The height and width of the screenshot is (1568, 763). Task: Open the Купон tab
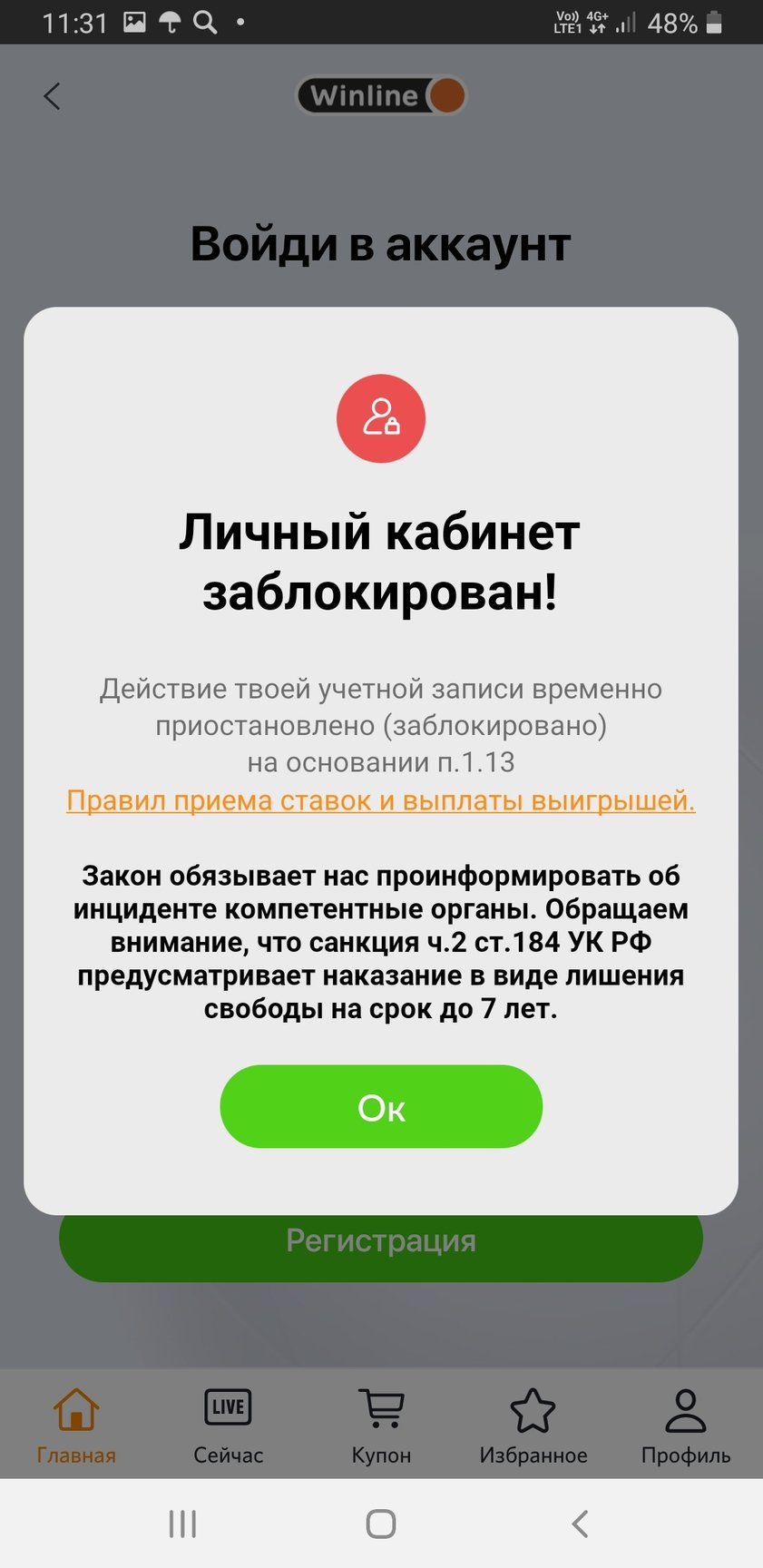tap(381, 1426)
